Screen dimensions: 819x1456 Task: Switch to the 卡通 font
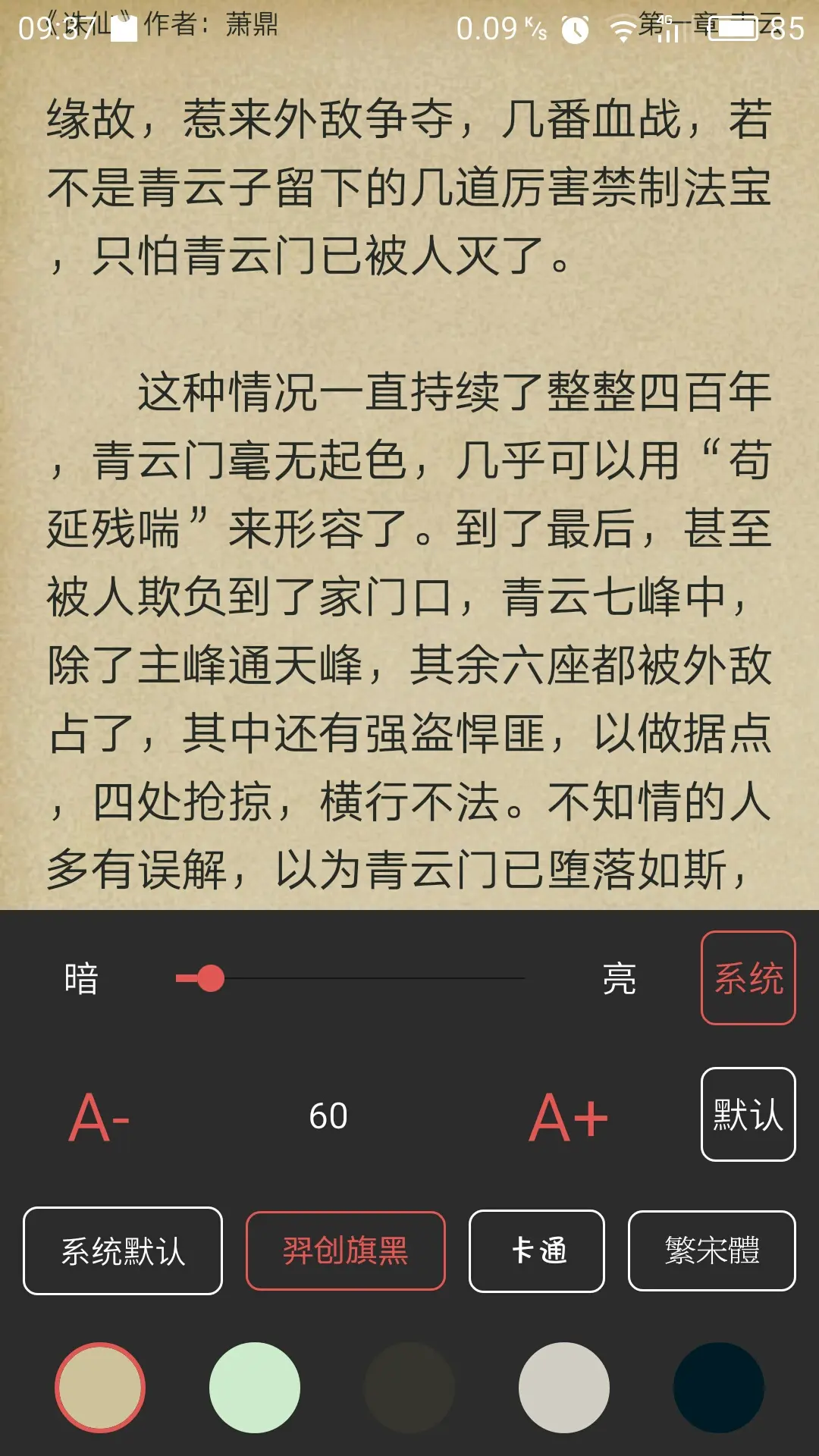pyautogui.click(x=537, y=1250)
